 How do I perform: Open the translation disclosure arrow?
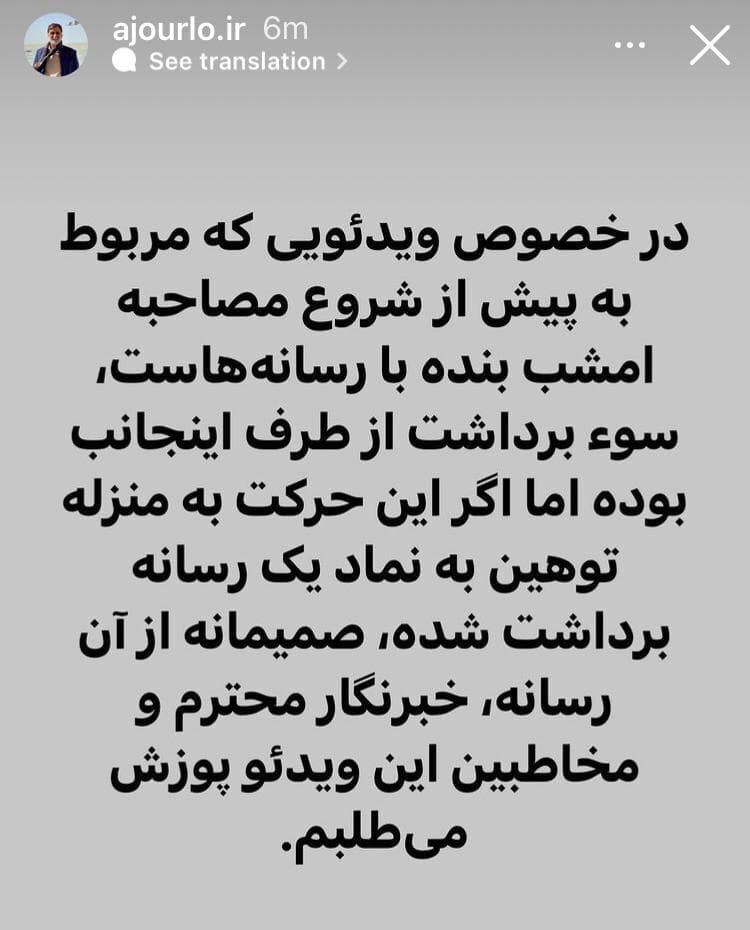[338, 61]
